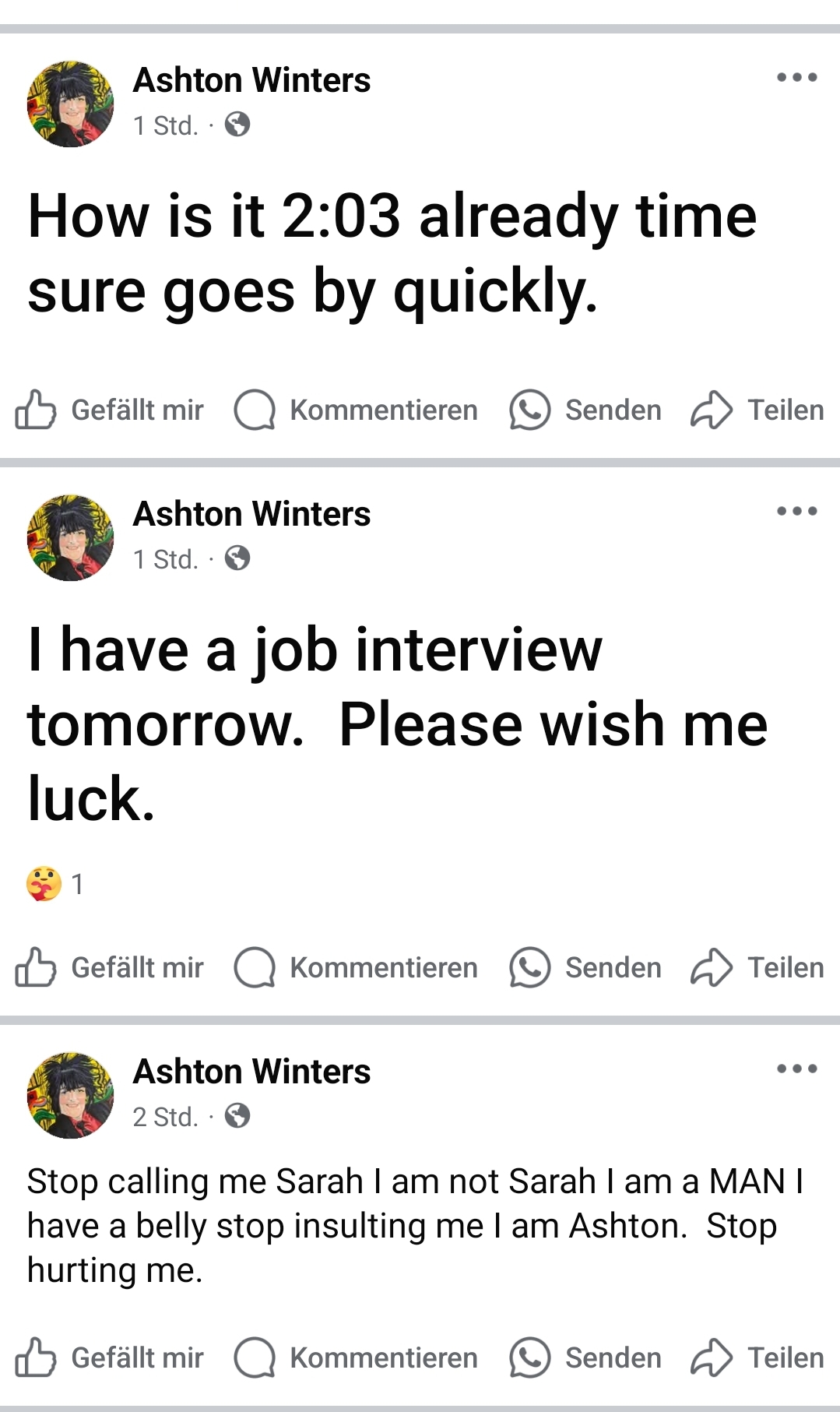840x1412 pixels.
Task: Open profile picture on the job interview post
Action: pyautogui.click(x=70, y=537)
